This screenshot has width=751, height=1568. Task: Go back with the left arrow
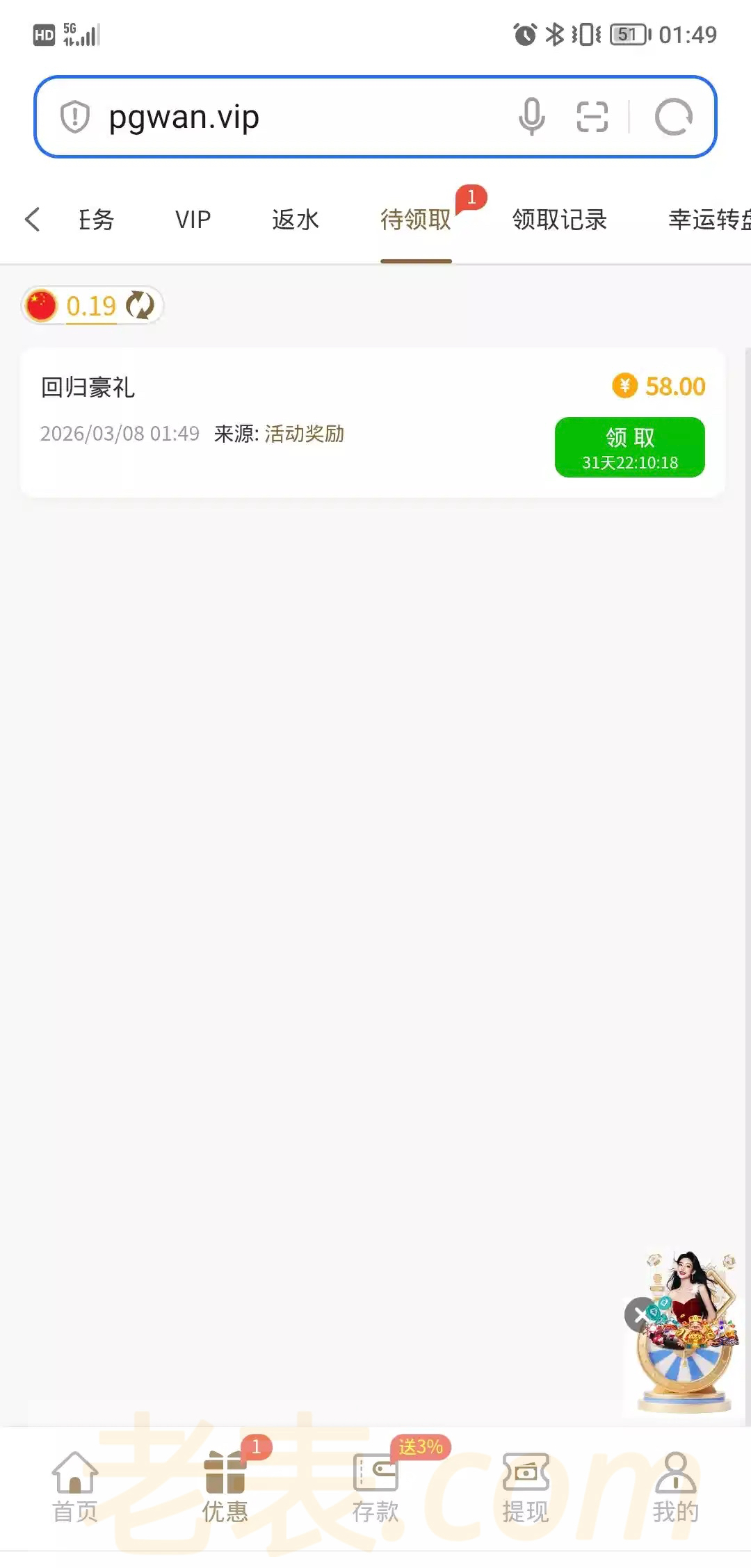tap(32, 220)
